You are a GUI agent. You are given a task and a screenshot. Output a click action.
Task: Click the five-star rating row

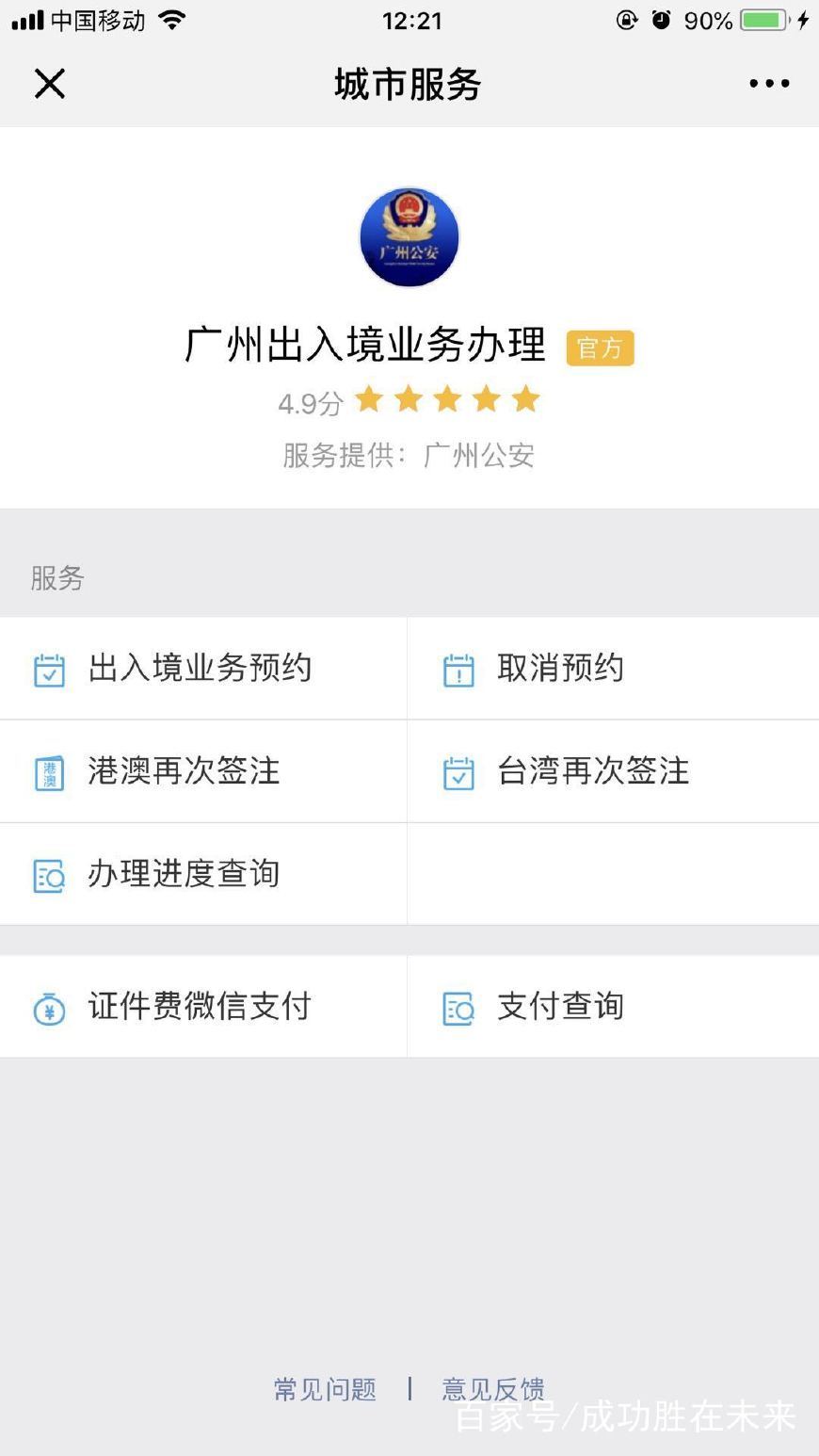click(447, 399)
